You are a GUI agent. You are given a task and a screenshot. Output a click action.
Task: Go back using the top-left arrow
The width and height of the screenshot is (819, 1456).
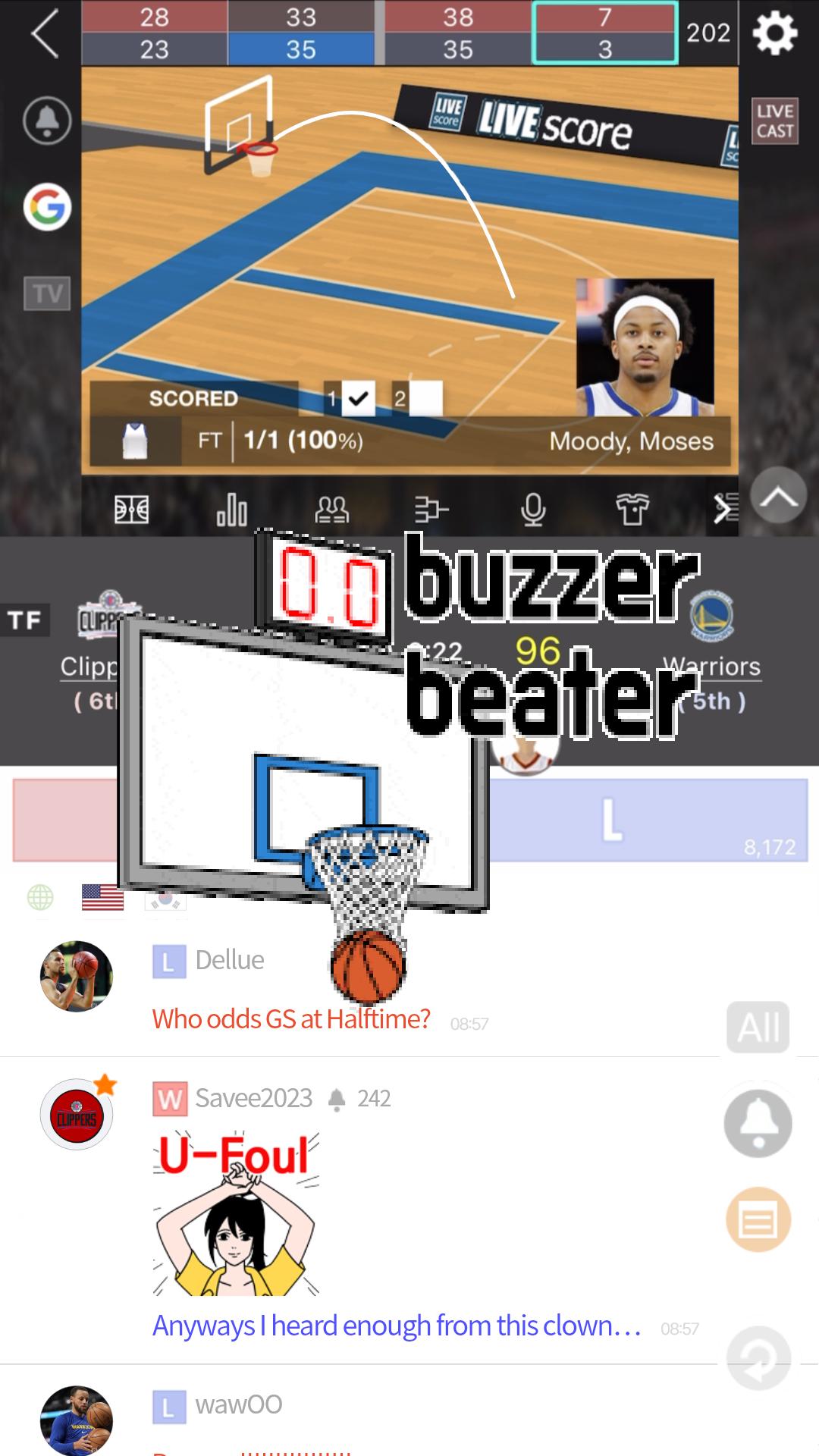click(44, 34)
